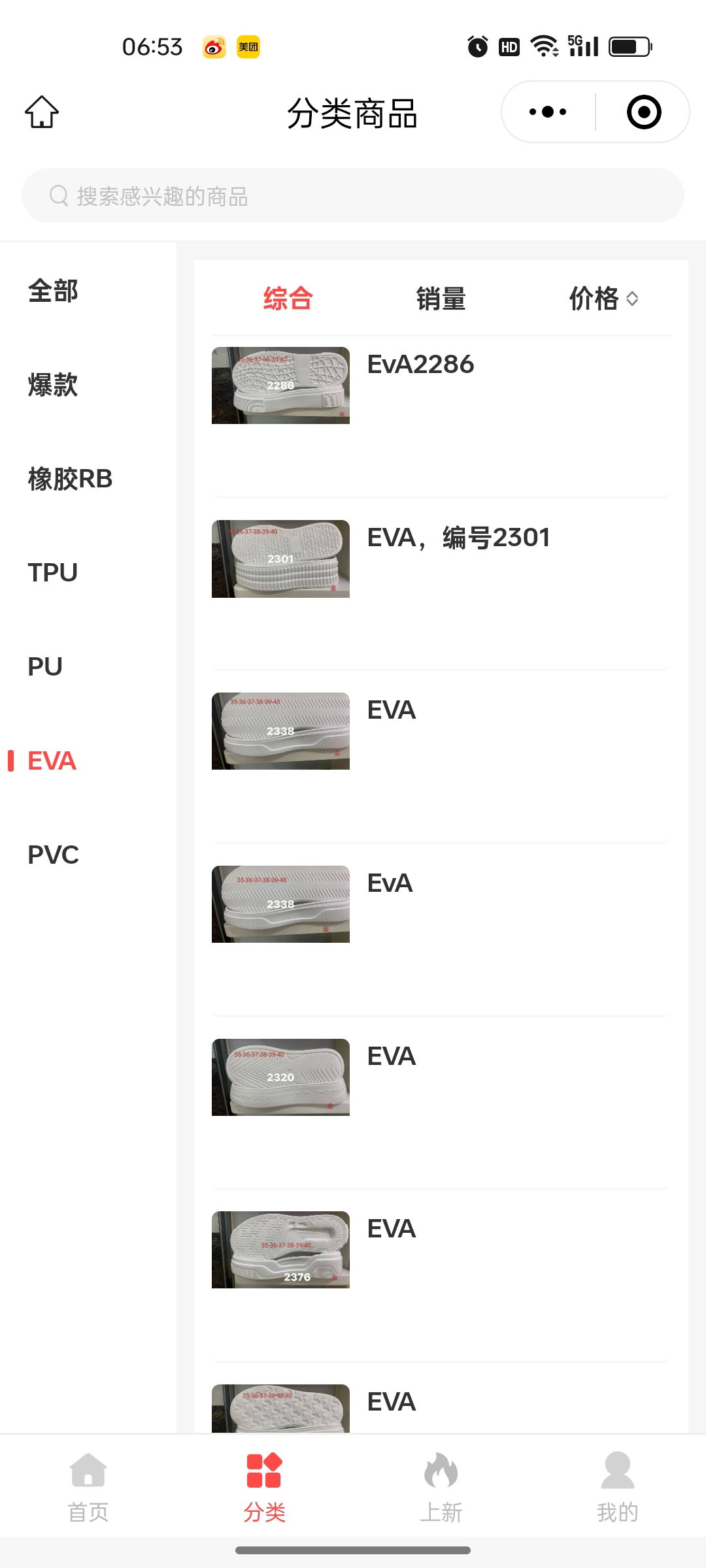Open the mini program overflow menu

(548, 112)
